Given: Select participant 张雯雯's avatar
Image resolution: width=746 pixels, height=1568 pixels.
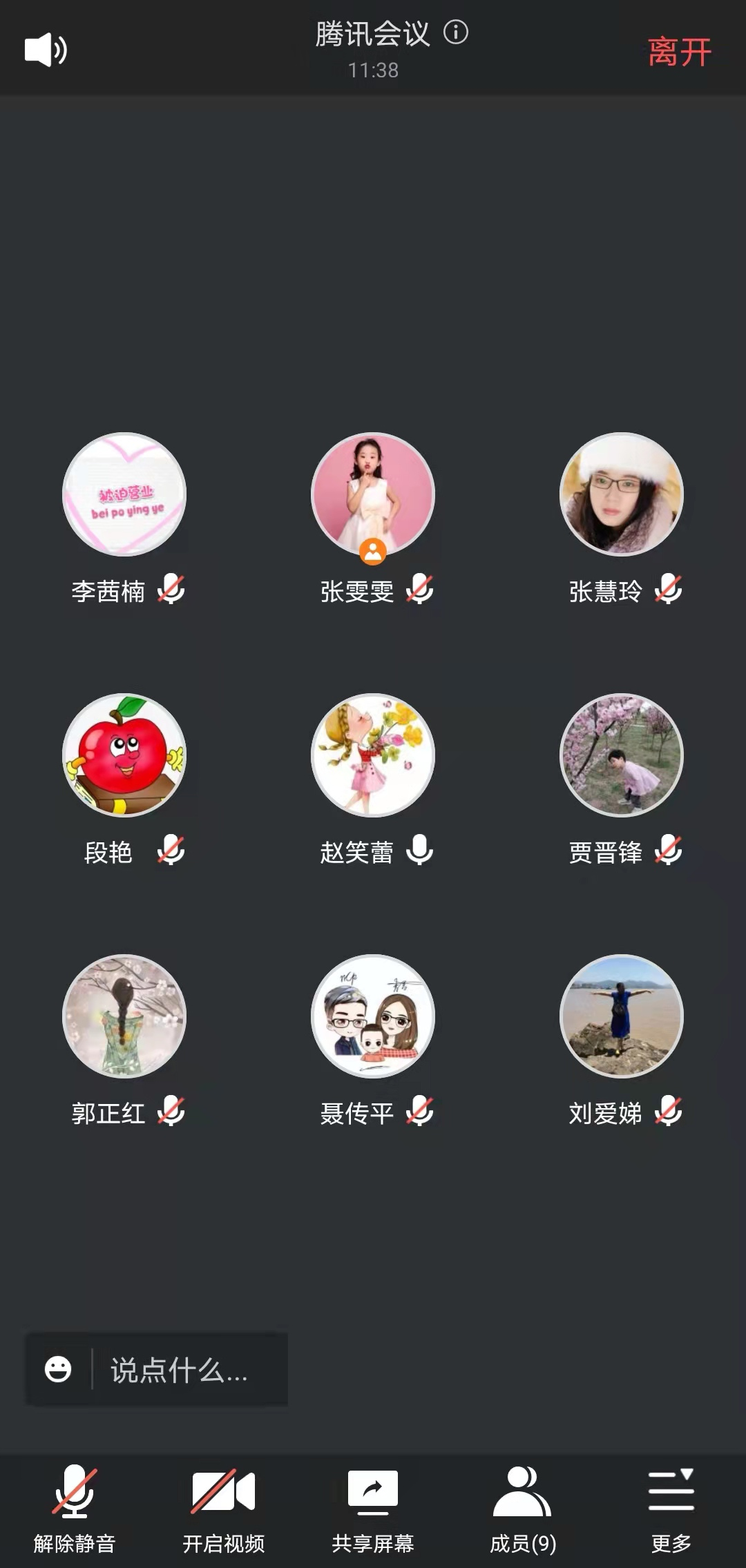Looking at the screenshot, I should [x=373, y=494].
